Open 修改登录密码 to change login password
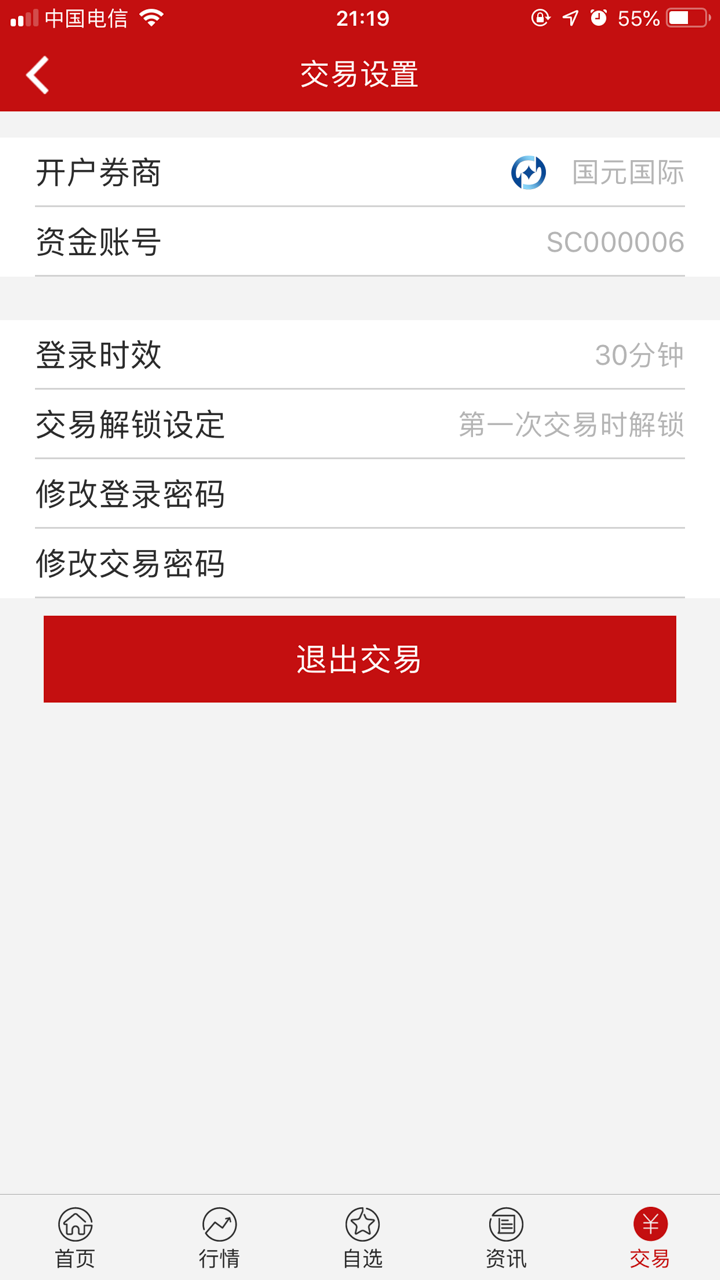720x1280 pixels. coord(360,495)
